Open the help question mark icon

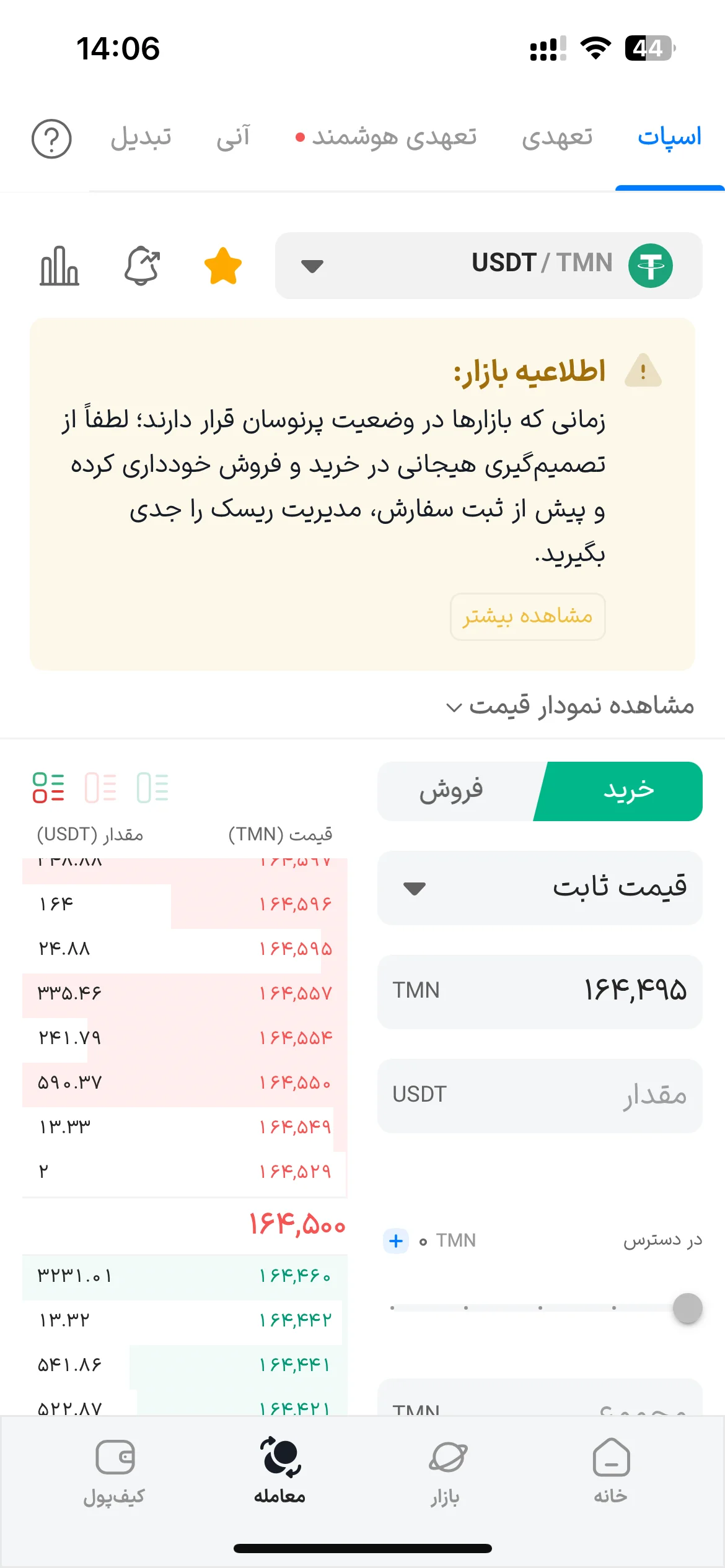51,139
